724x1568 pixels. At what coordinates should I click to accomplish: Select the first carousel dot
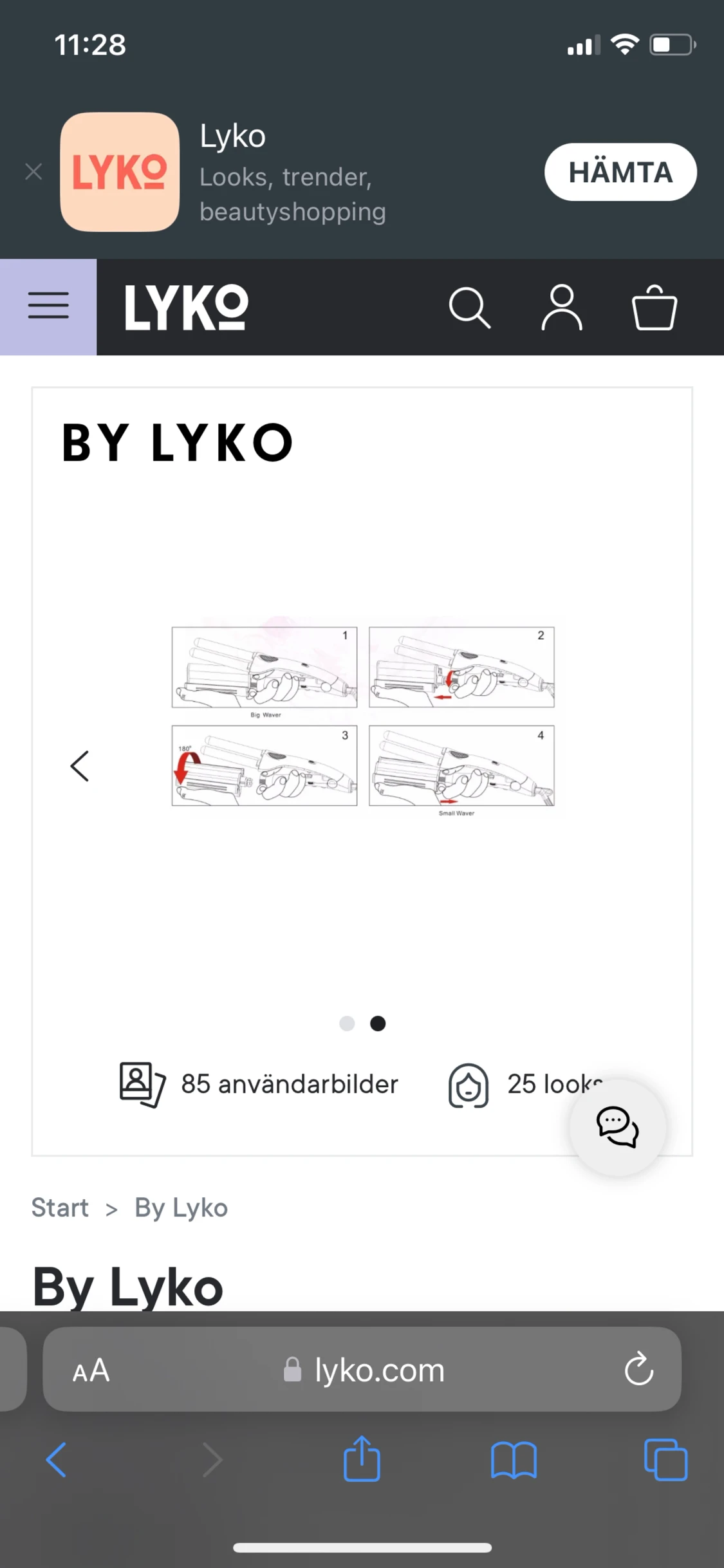(x=347, y=1023)
